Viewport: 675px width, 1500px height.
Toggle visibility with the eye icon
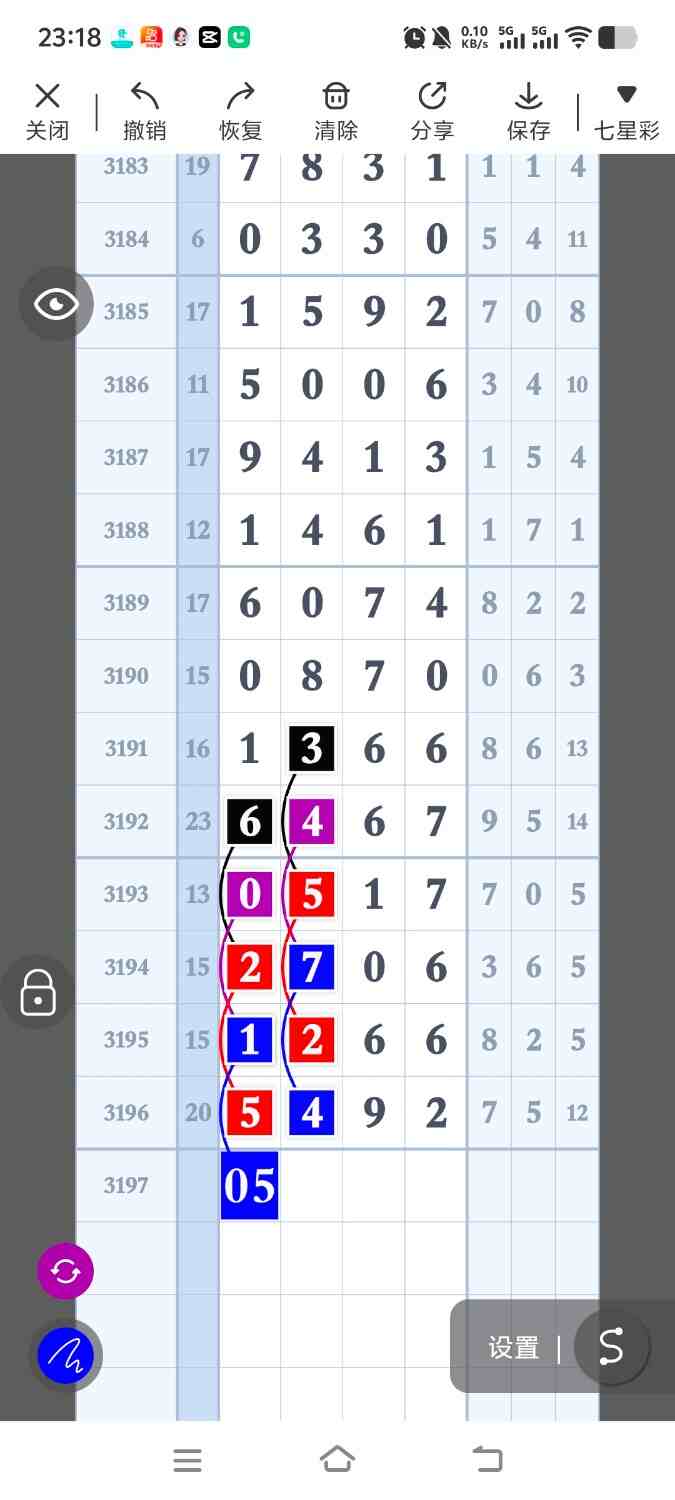coord(56,304)
